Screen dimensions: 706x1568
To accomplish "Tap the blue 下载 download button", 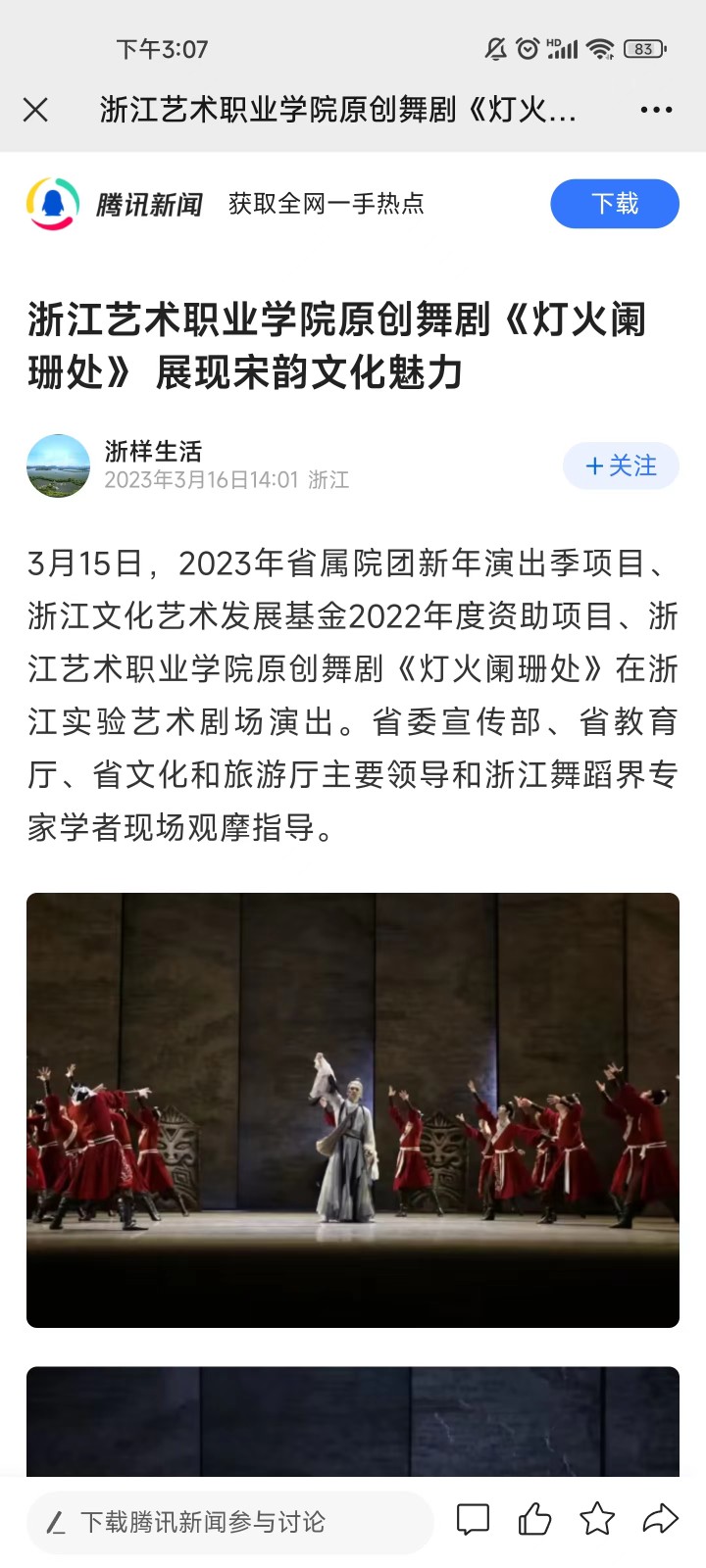I will click(x=615, y=204).
